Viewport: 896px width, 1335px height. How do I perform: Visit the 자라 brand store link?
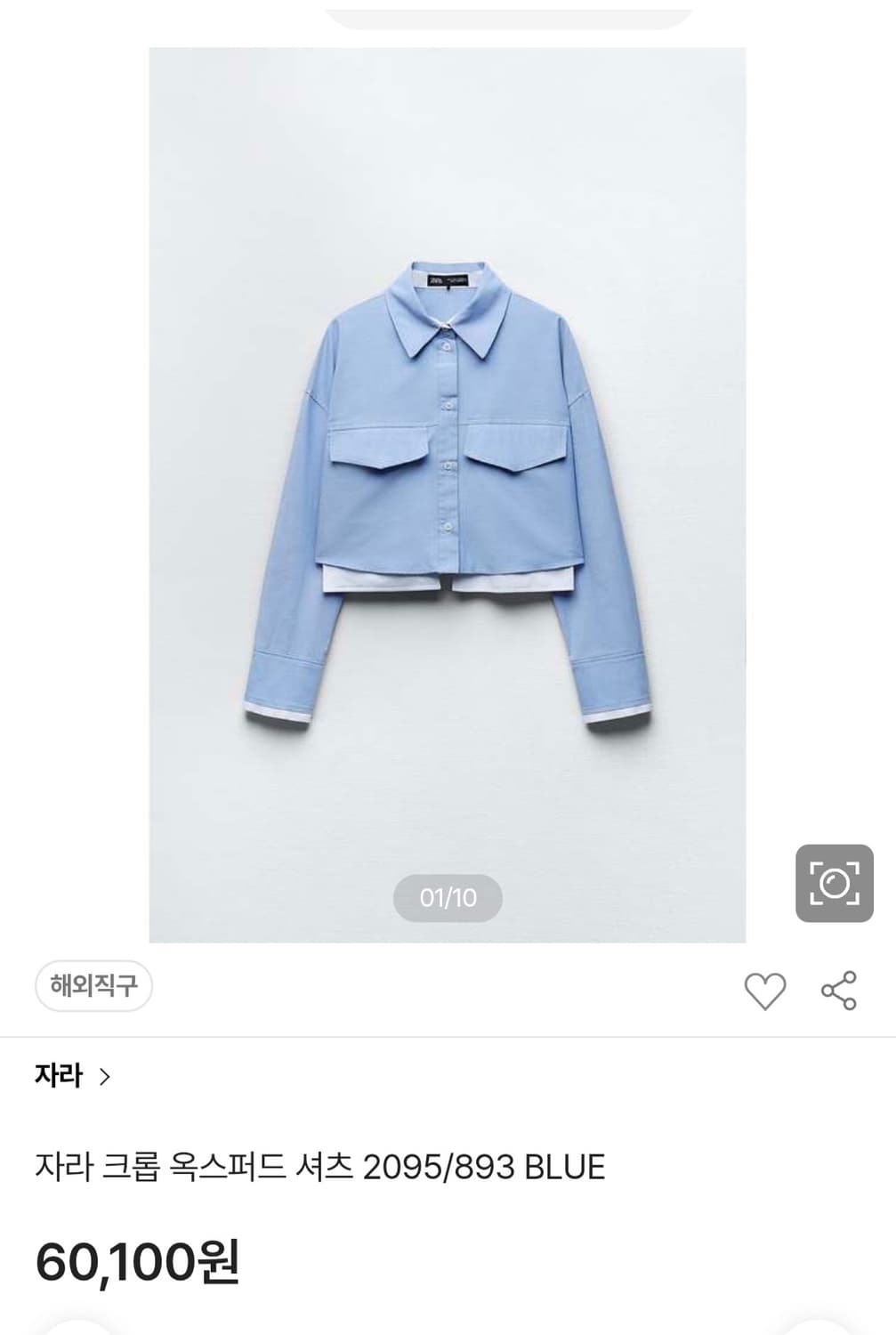(57, 1076)
